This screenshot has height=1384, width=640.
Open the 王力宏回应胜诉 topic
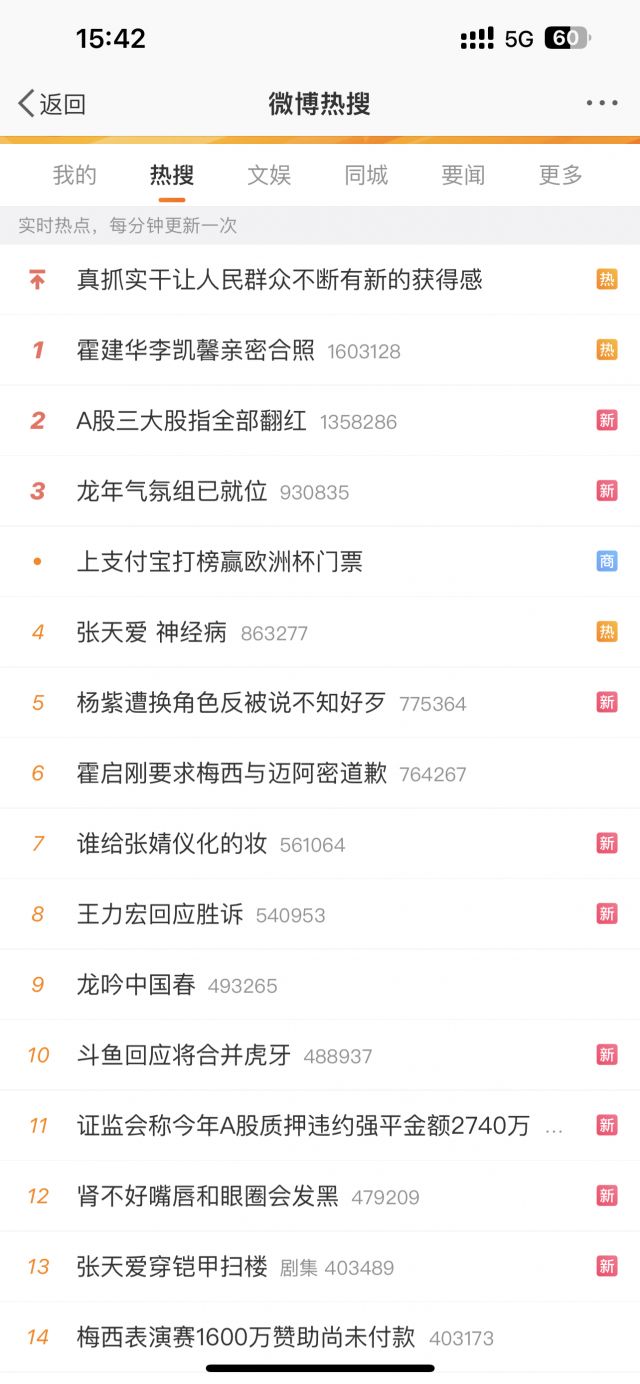tap(160, 914)
